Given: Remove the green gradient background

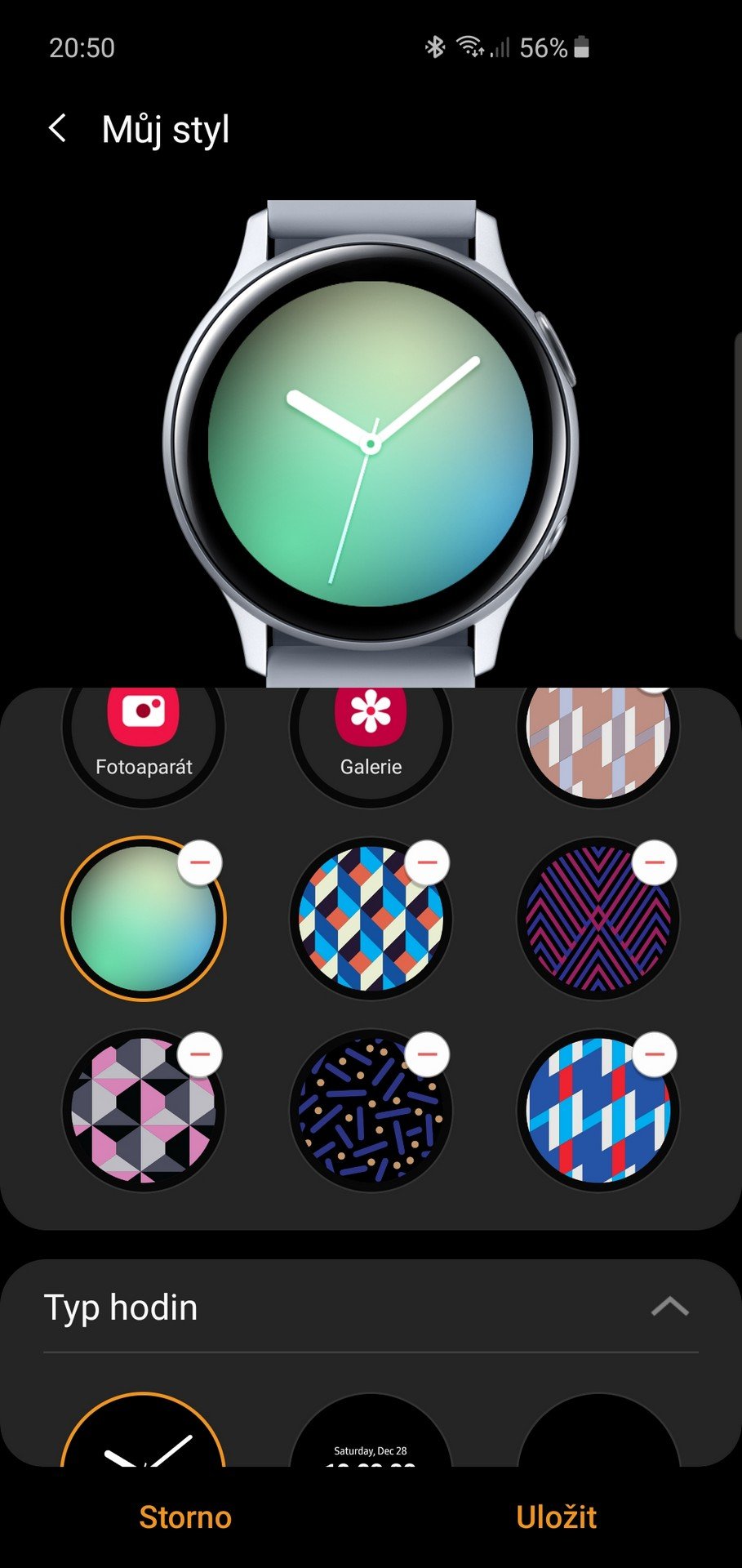Looking at the screenshot, I should pos(200,862).
